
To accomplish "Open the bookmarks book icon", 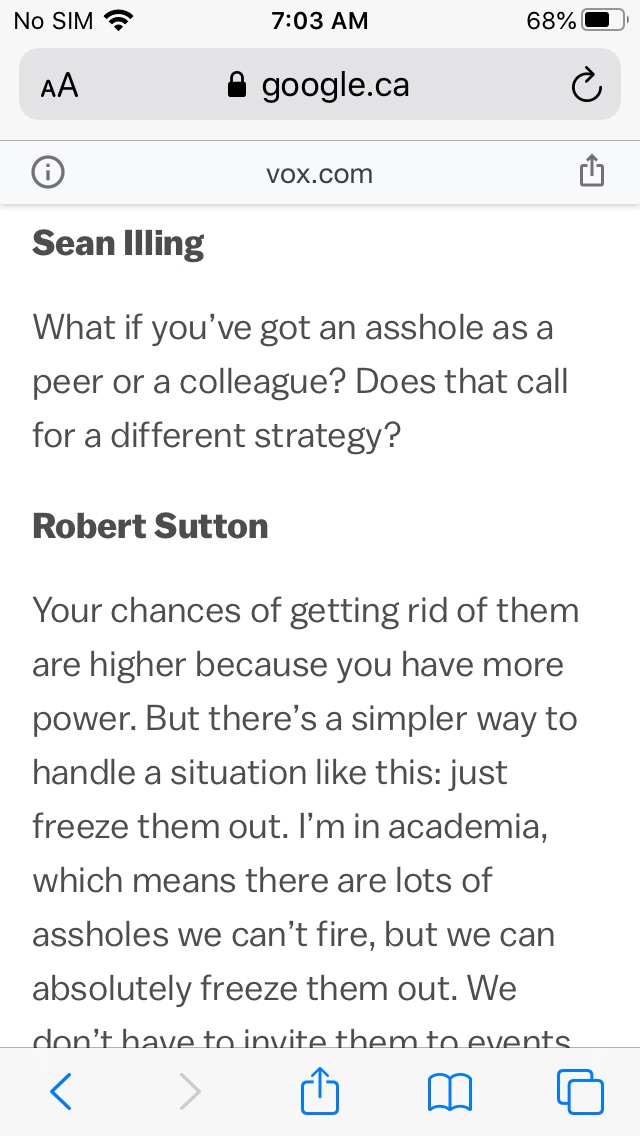I will (449, 1092).
